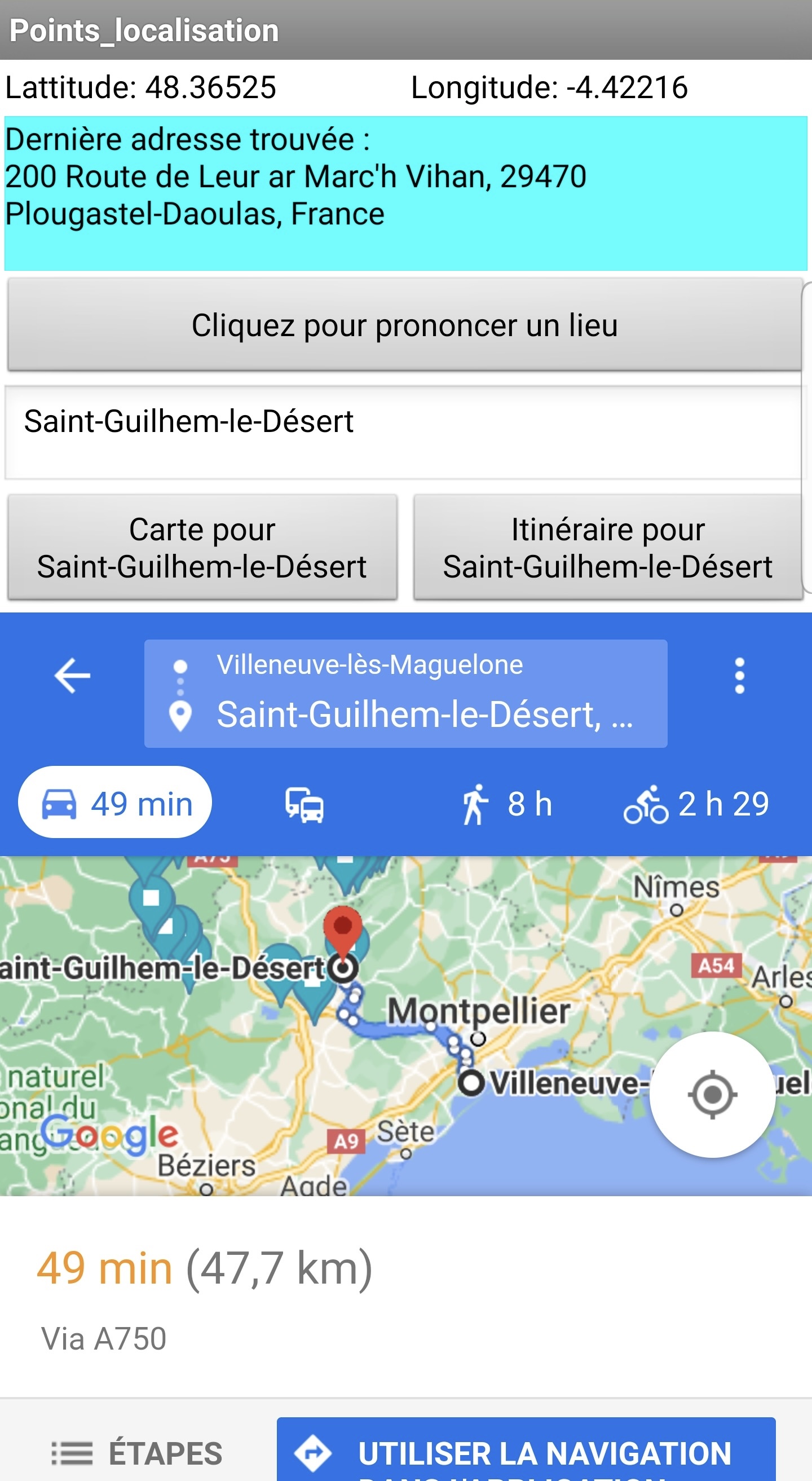812x1481 pixels.
Task: Open 'Carte pour Saint-Guilhem-le-Désert'
Action: pos(202,547)
